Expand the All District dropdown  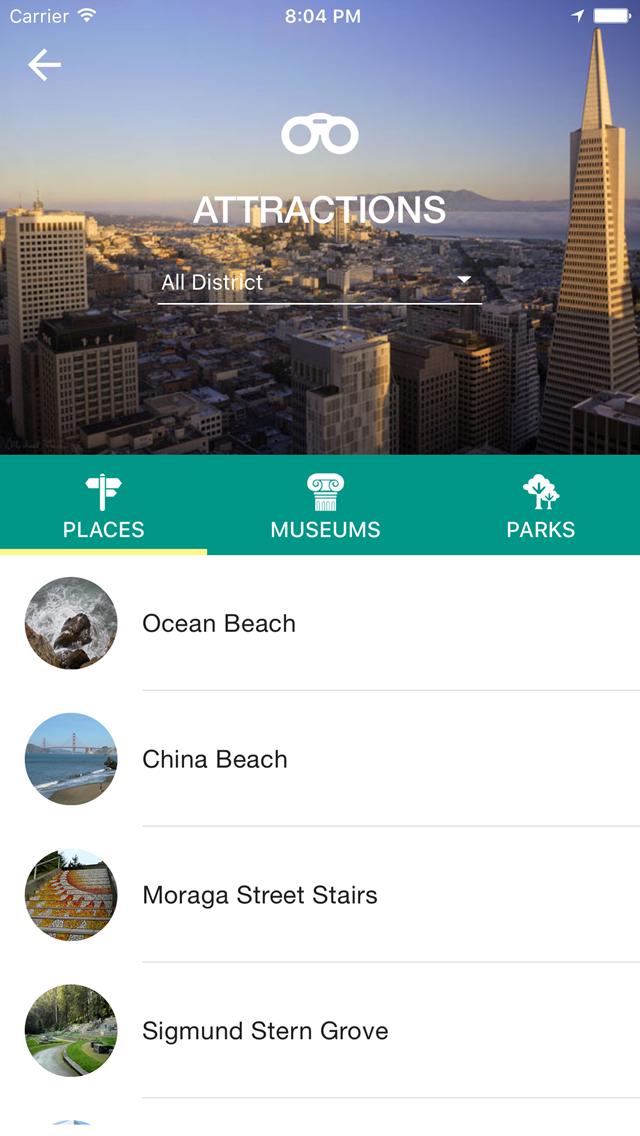(x=320, y=282)
